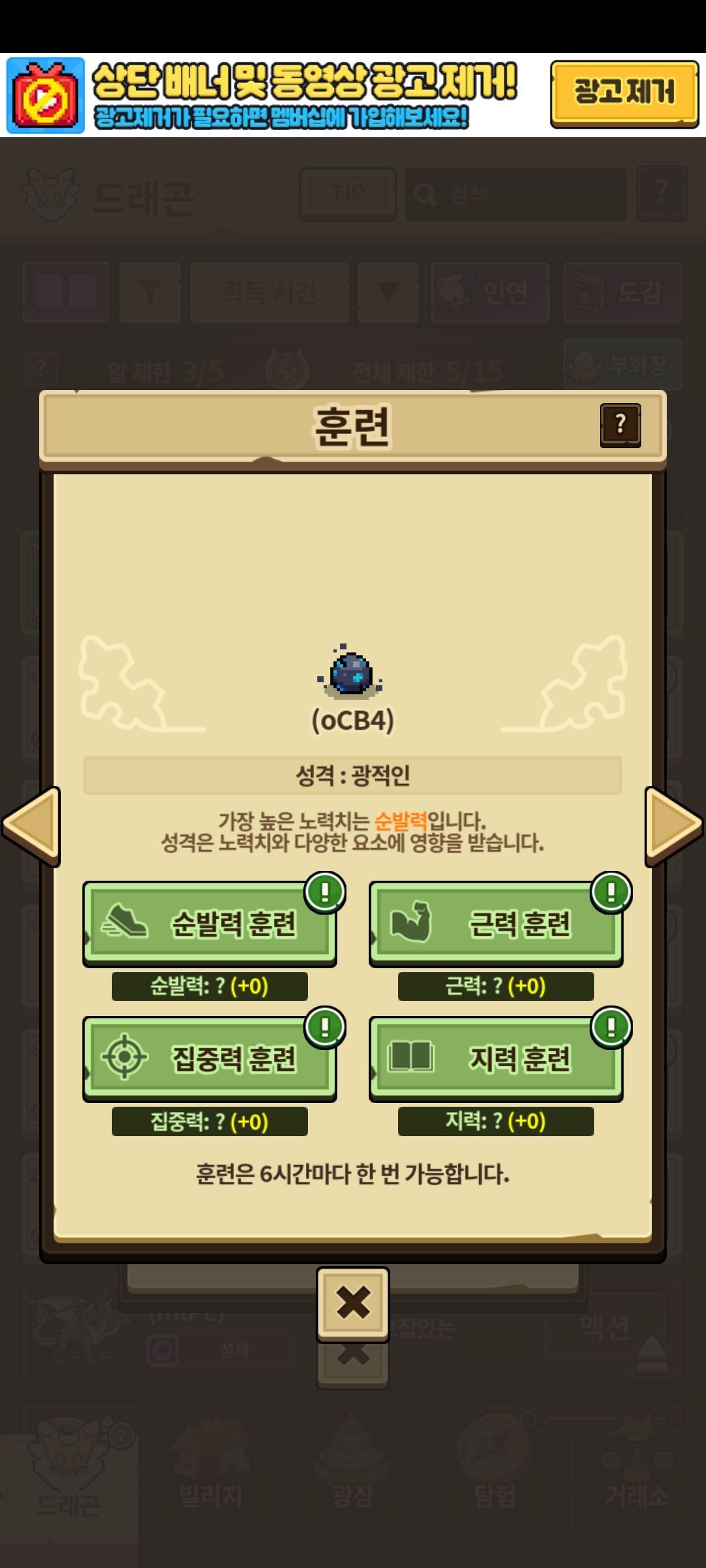
Task: Tap the 광고제거 button in the banner
Action: [624, 93]
